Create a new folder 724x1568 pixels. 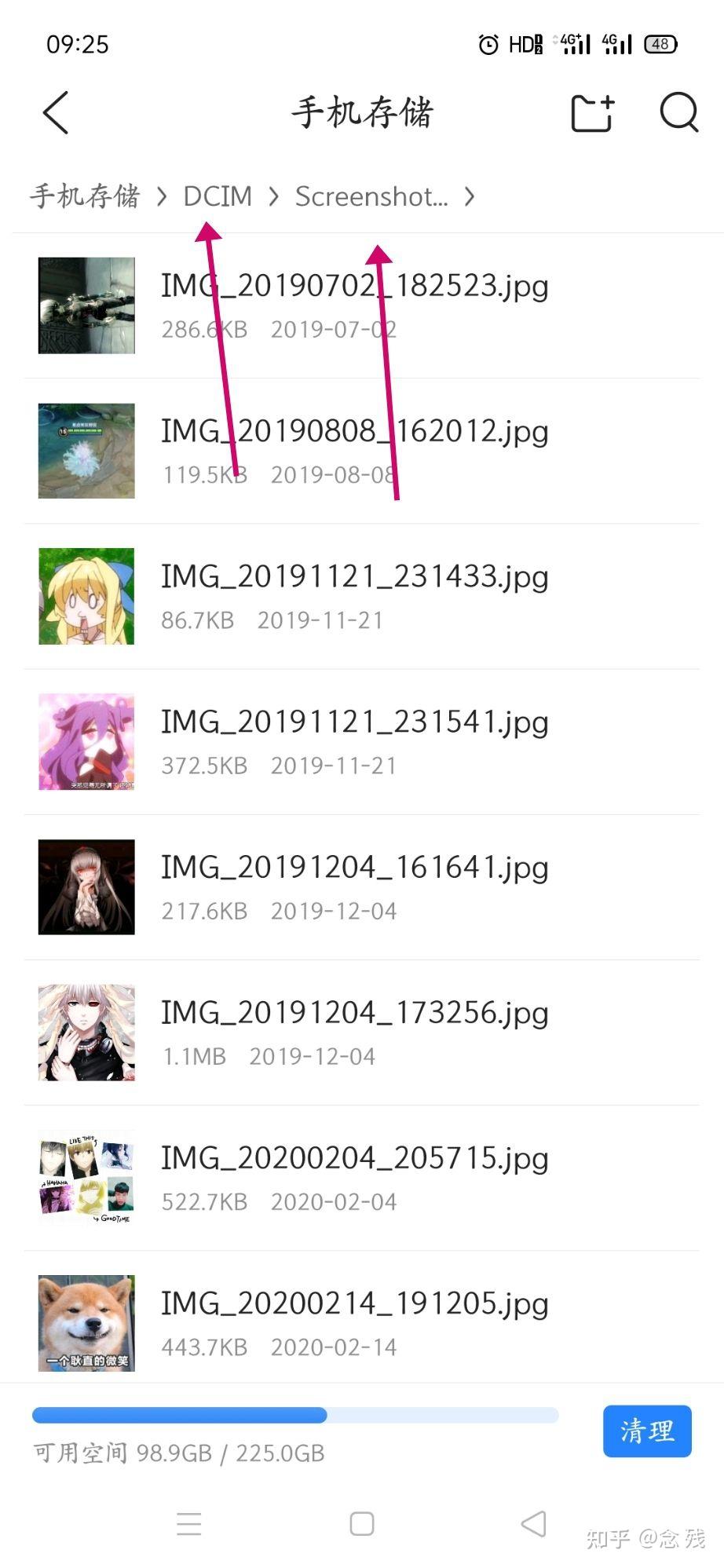click(592, 113)
